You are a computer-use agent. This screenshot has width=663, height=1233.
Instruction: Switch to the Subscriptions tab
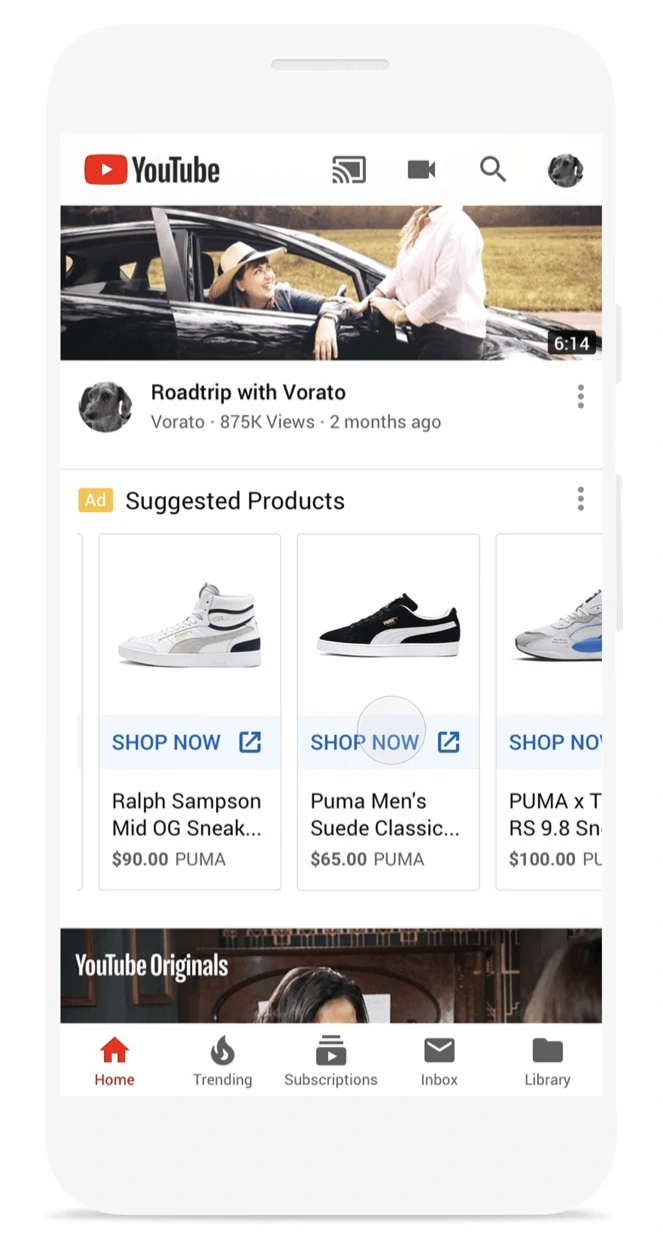pyautogui.click(x=331, y=1061)
